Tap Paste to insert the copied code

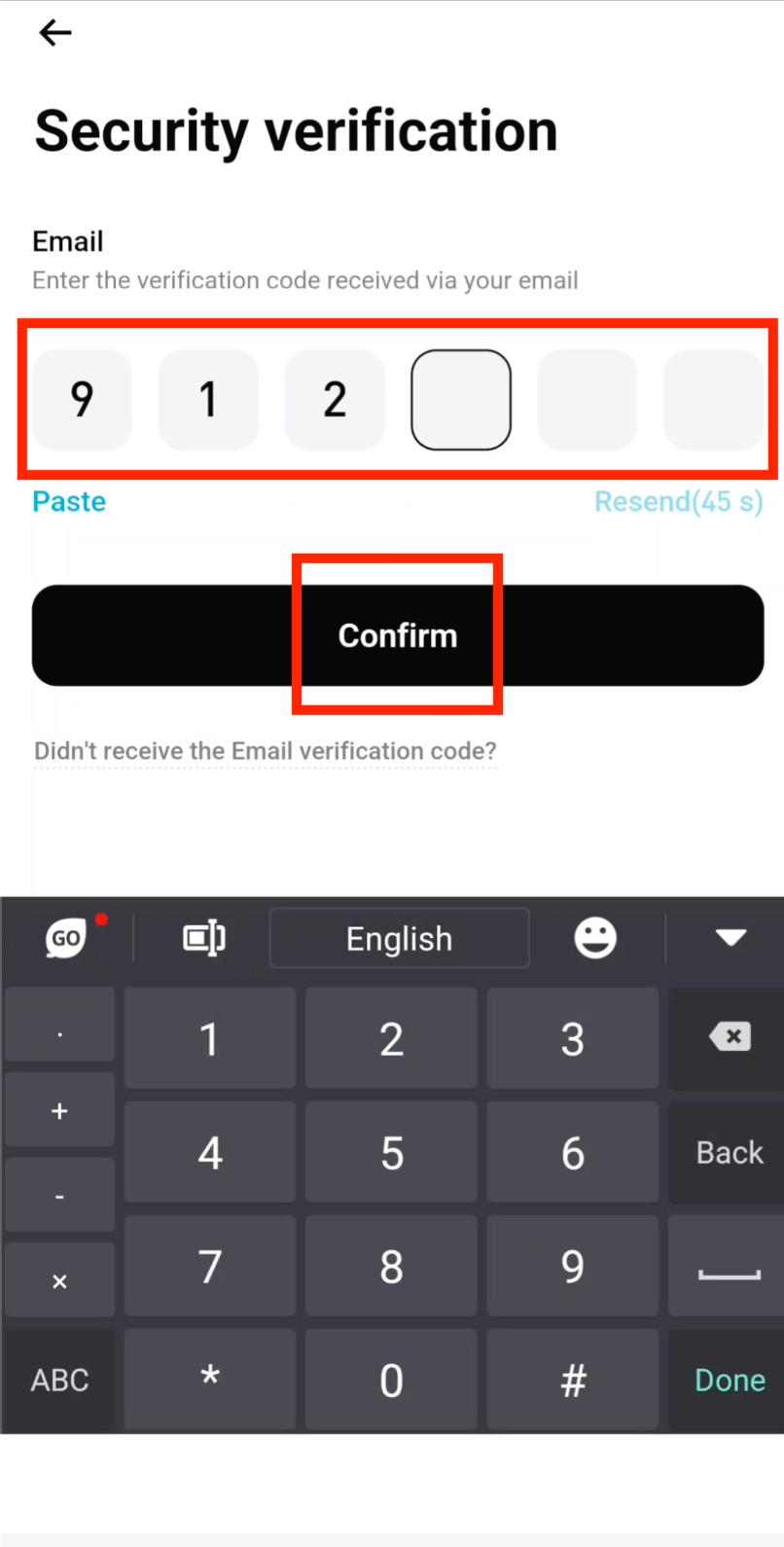(x=68, y=501)
